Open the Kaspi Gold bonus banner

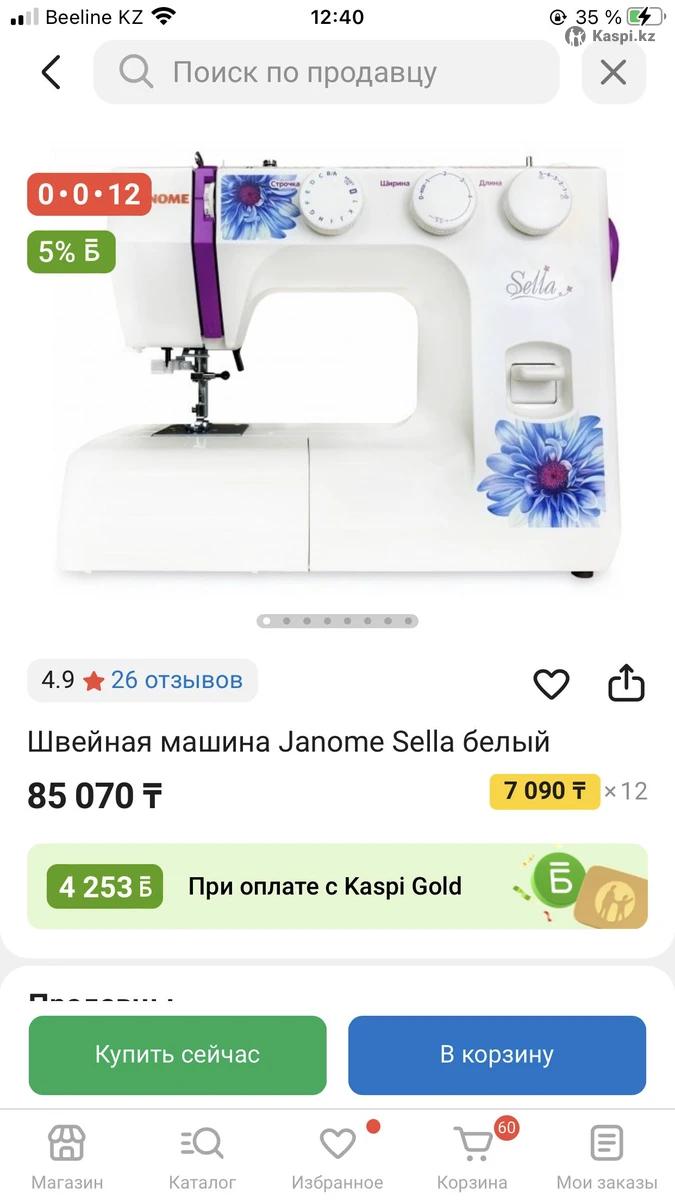click(x=337, y=886)
